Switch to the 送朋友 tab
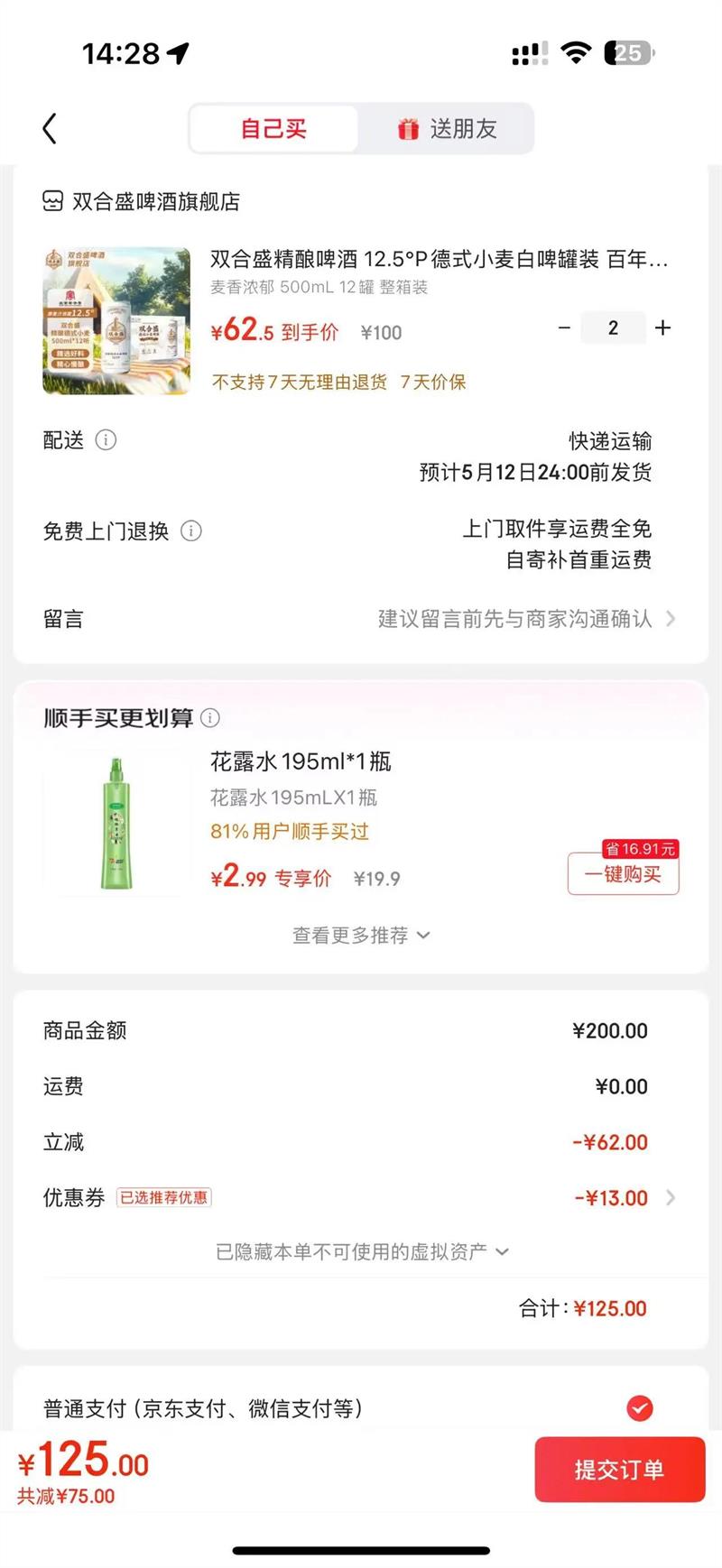The height and width of the screenshot is (1568, 722). tap(448, 129)
